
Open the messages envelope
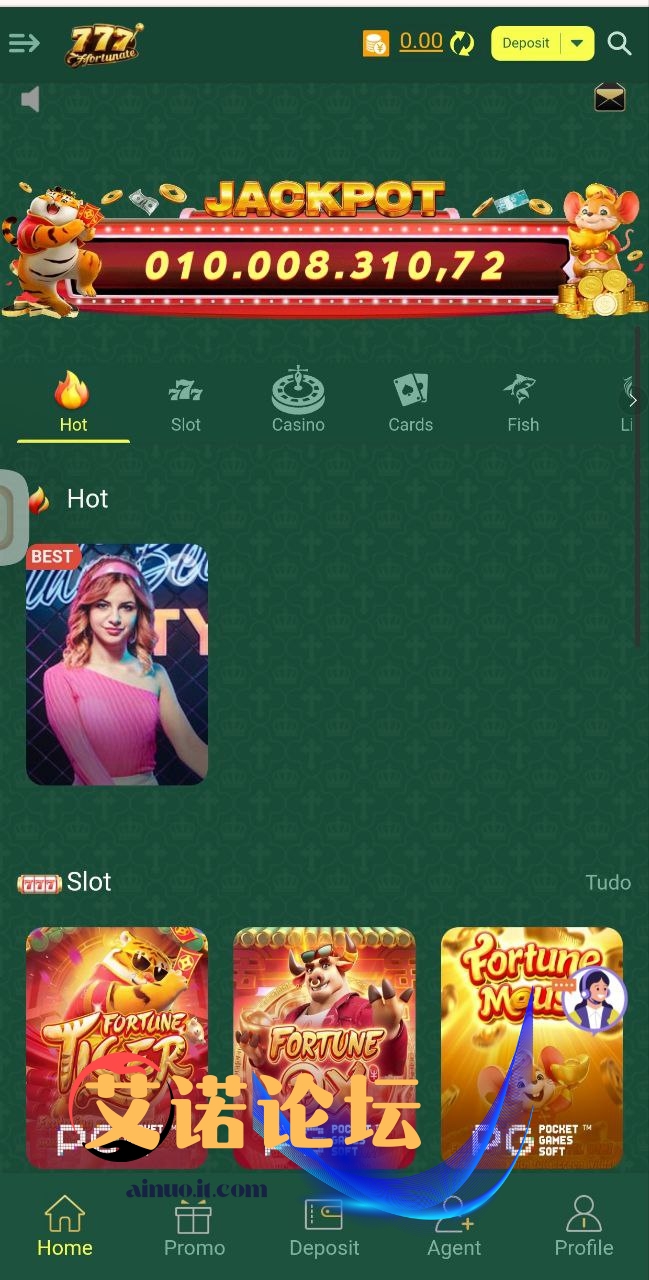tap(609, 98)
